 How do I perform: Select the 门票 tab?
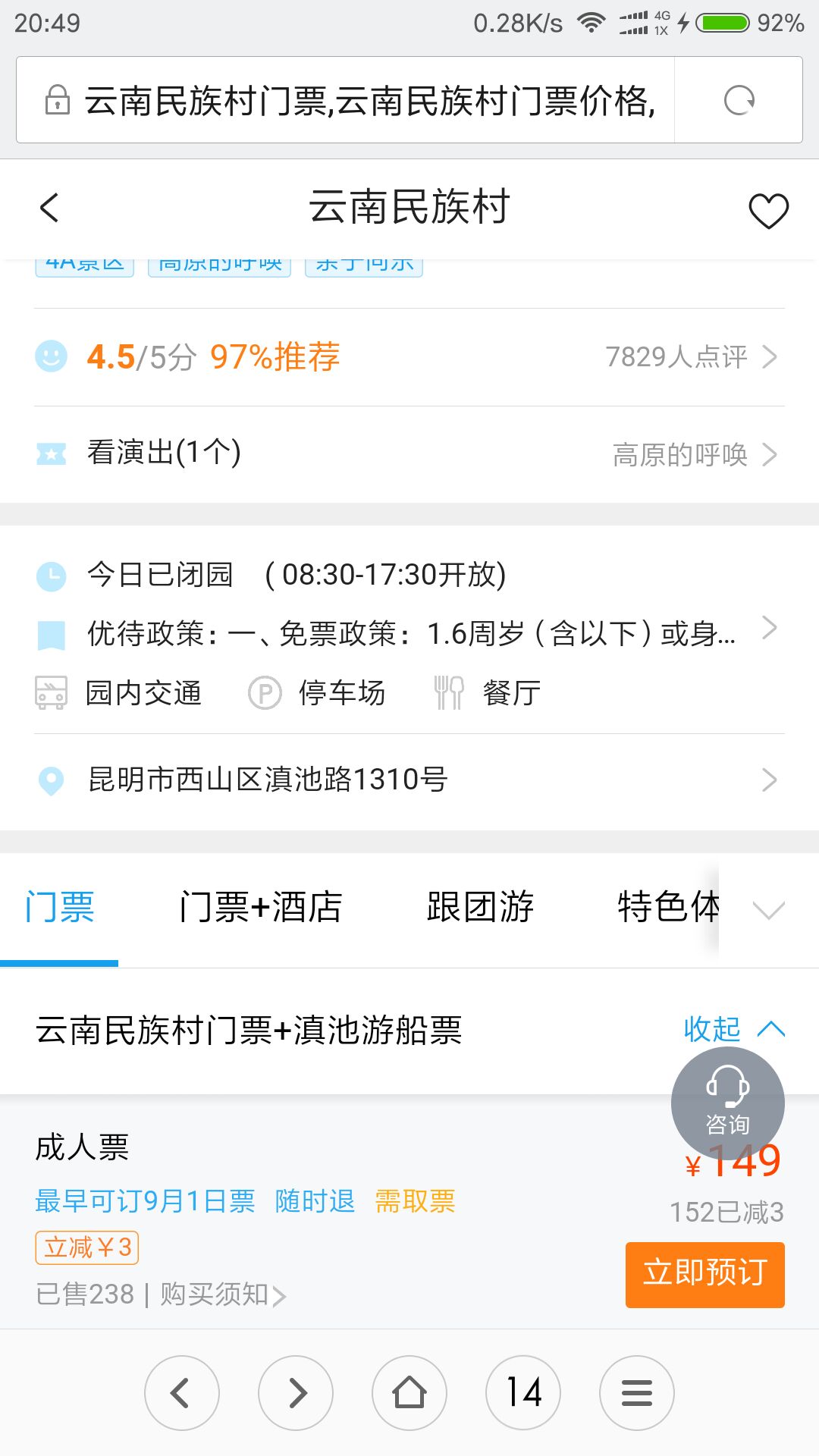(59, 907)
